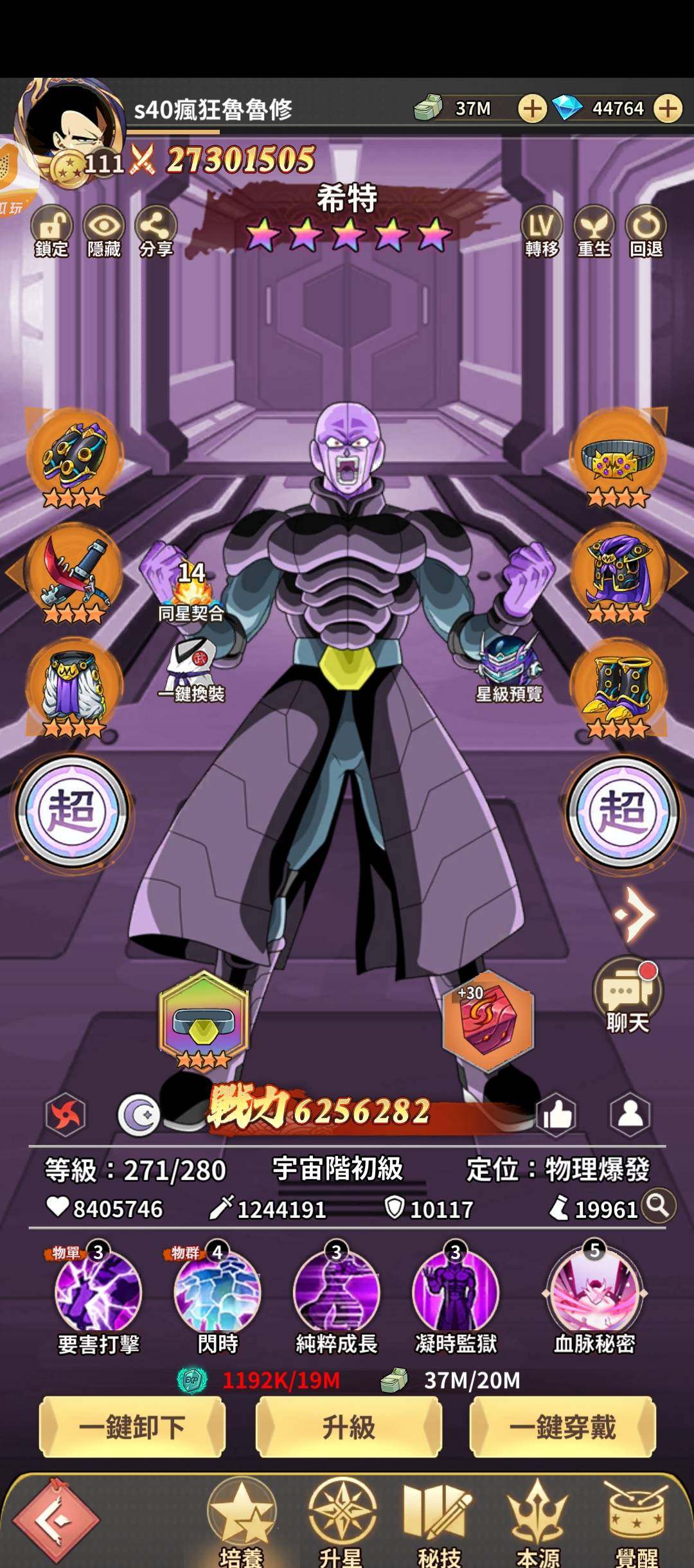694x1568 pixels.
Task: Tap the 升級 level up button
Action: 348,1427
